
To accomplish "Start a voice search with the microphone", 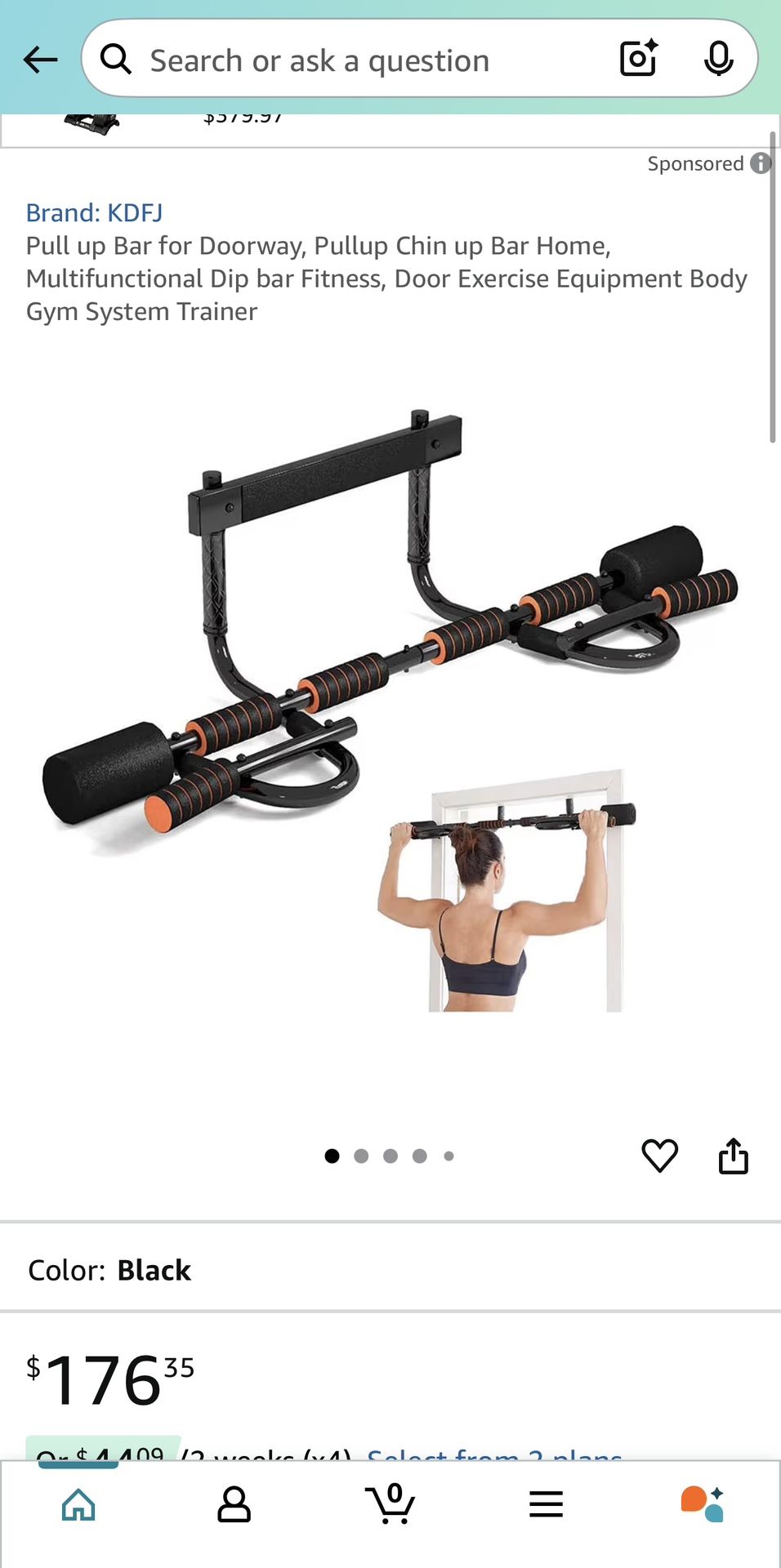I will (717, 59).
